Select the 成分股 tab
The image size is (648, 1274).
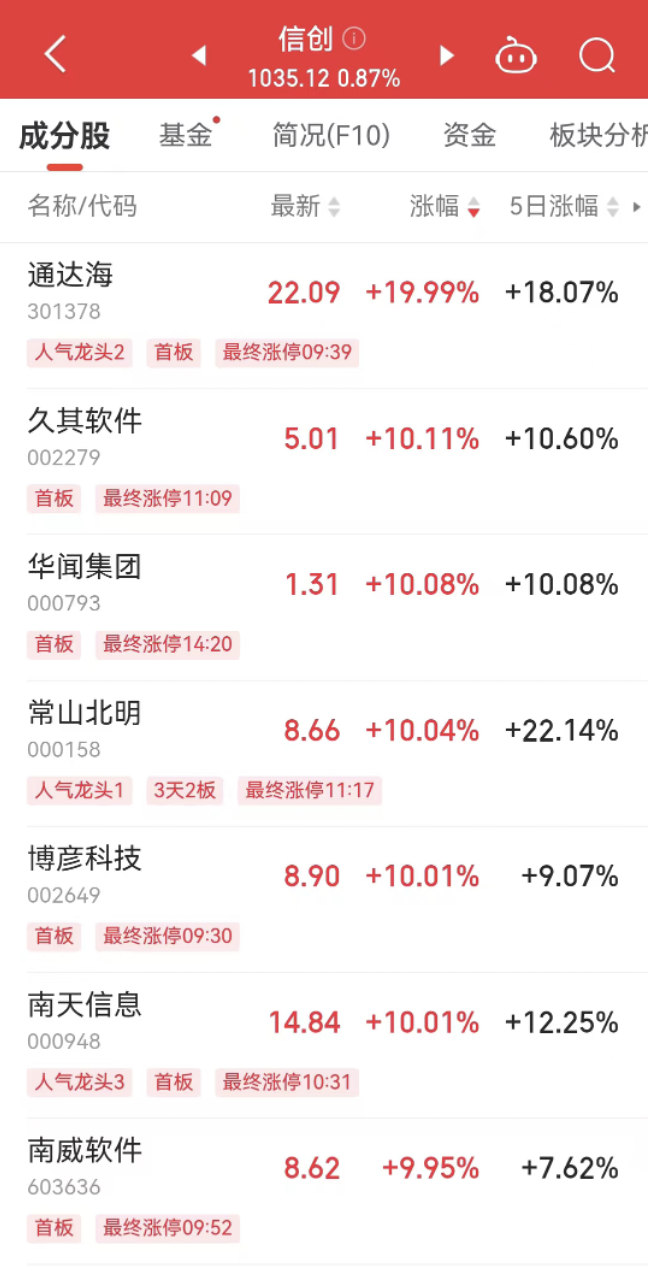(x=64, y=135)
